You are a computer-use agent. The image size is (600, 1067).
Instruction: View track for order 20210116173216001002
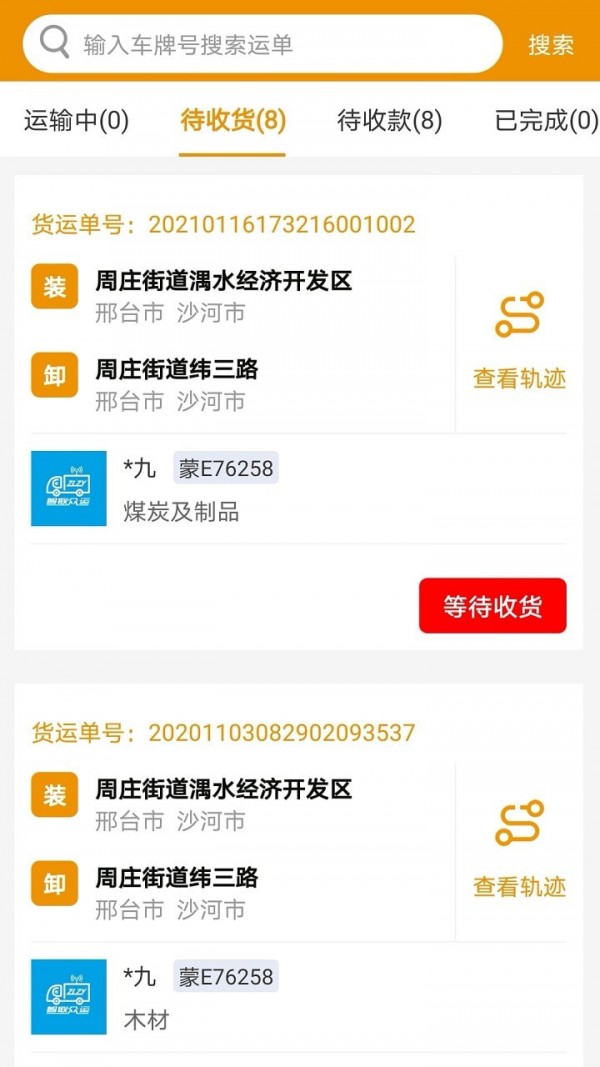click(x=519, y=343)
